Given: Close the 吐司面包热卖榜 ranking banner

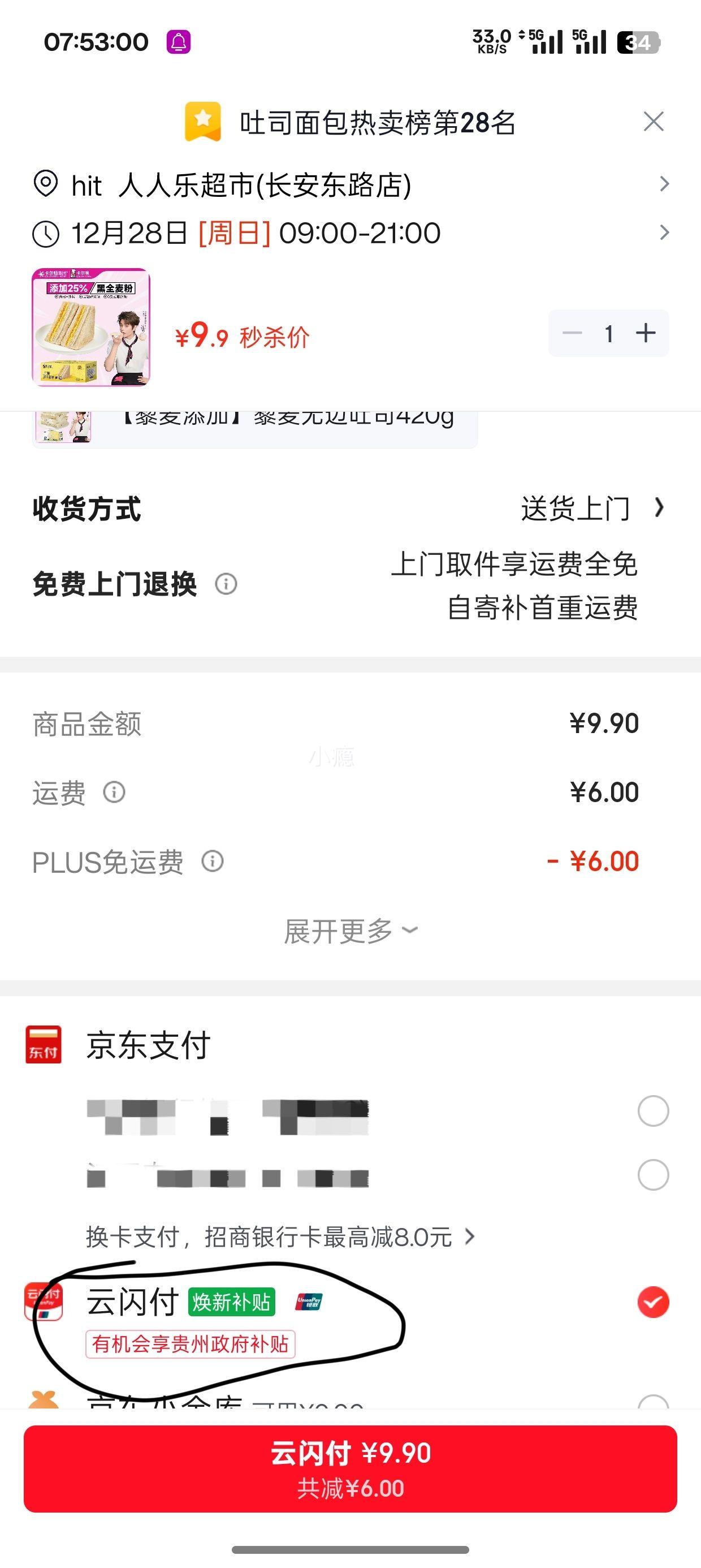Looking at the screenshot, I should tap(653, 121).
